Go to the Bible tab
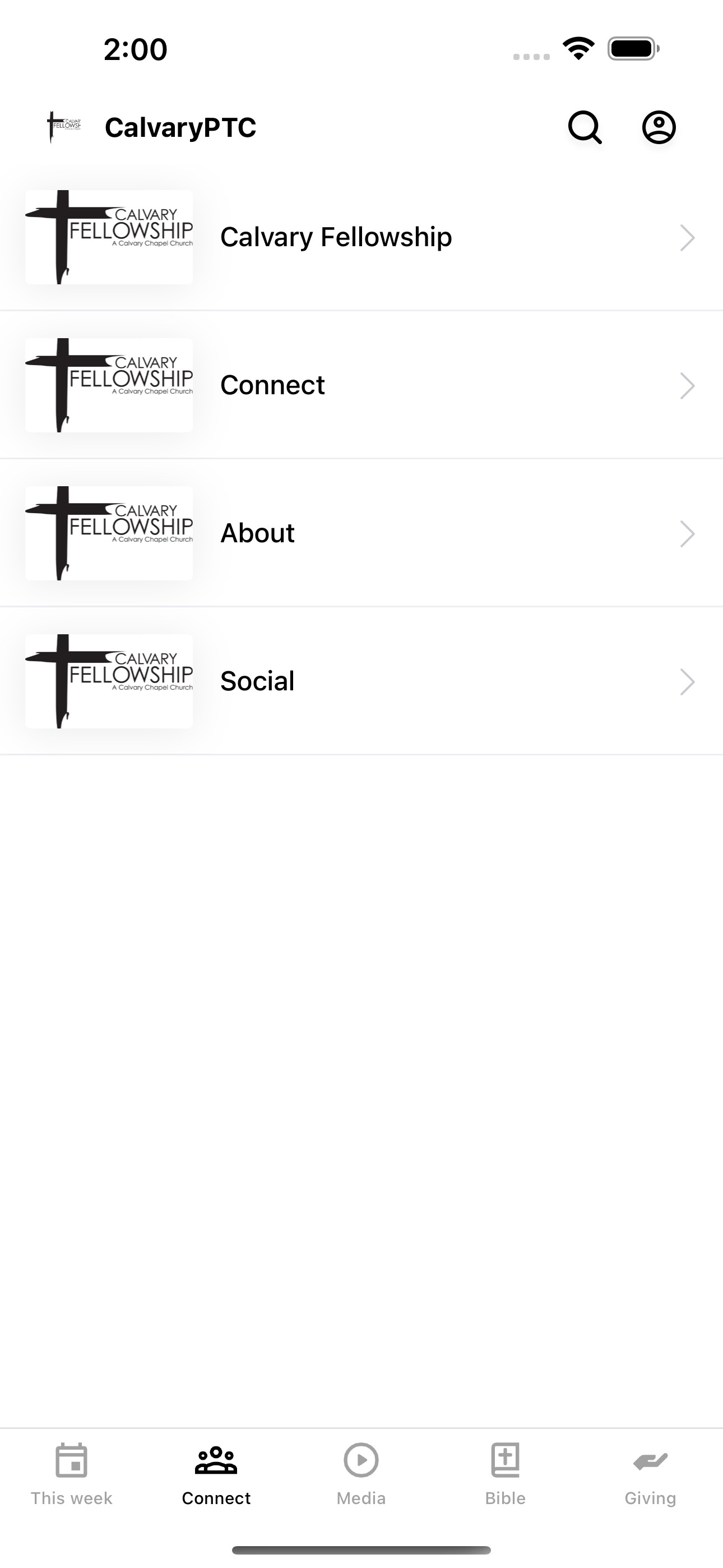Viewport: 723px width, 1568px height. coord(505,1474)
